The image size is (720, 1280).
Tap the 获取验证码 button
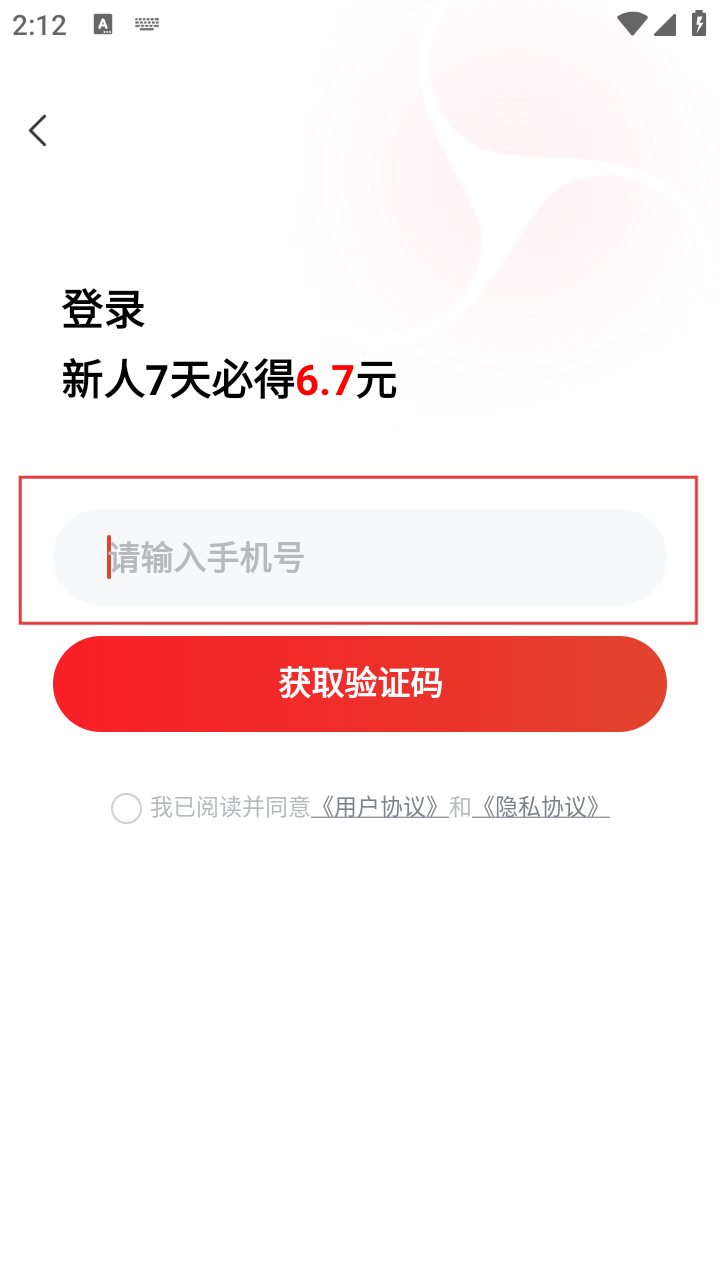pyautogui.click(x=360, y=684)
